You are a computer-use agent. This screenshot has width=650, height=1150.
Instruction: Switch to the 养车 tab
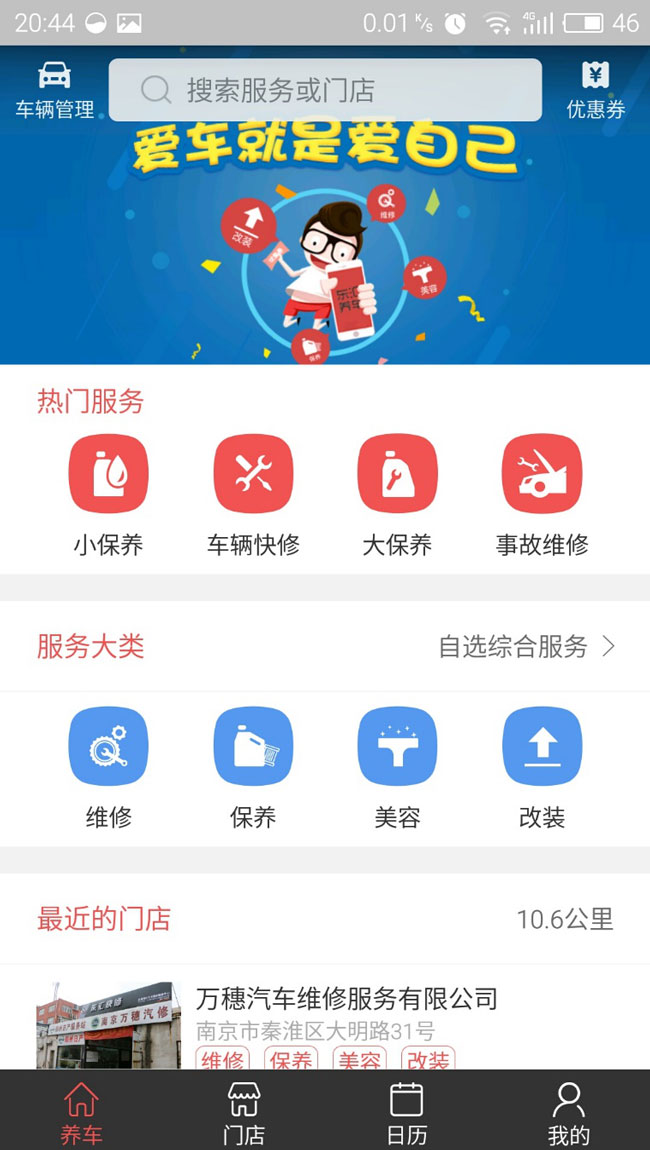point(81,1112)
